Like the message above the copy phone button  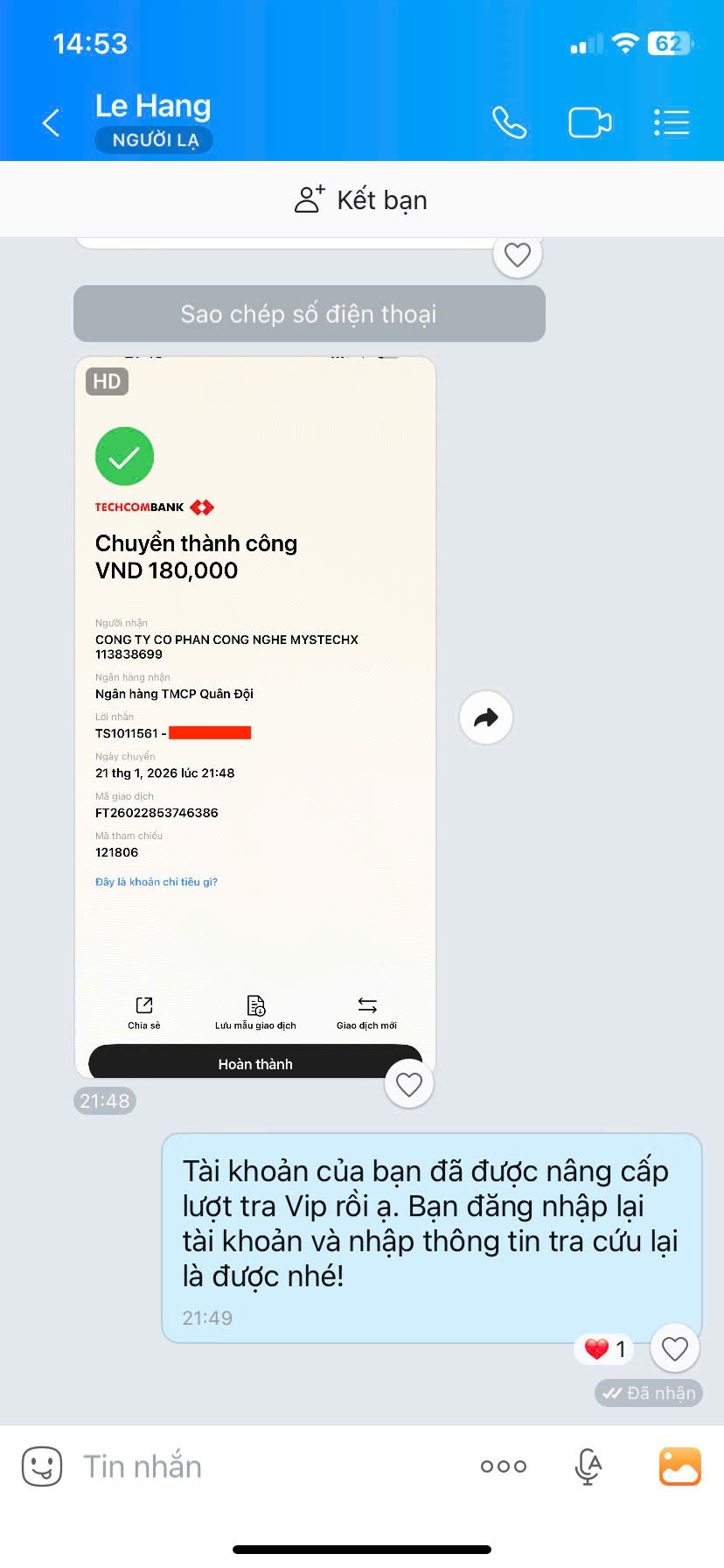(x=518, y=255)
